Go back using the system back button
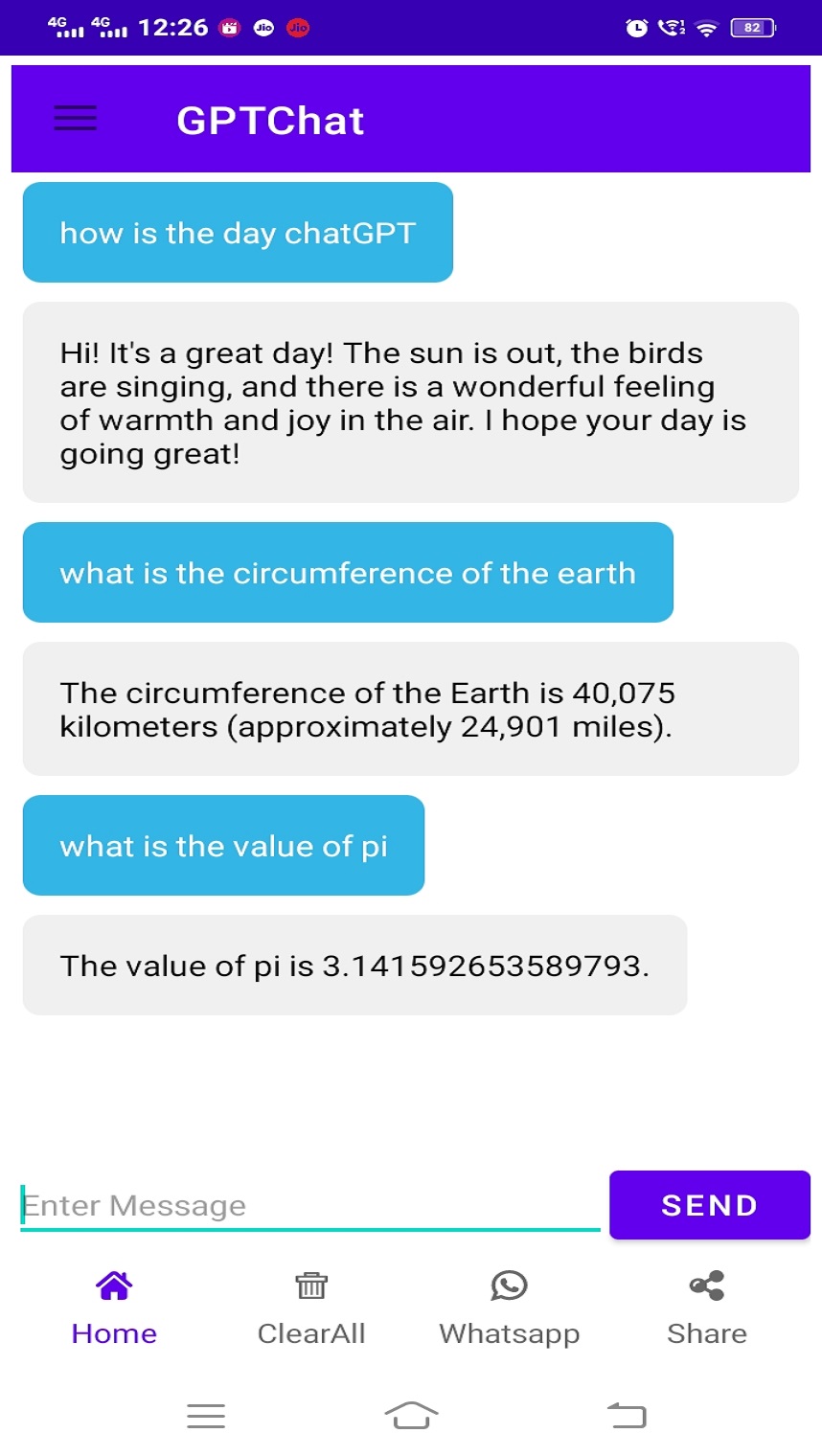822x1456 pixels. 627,1415
